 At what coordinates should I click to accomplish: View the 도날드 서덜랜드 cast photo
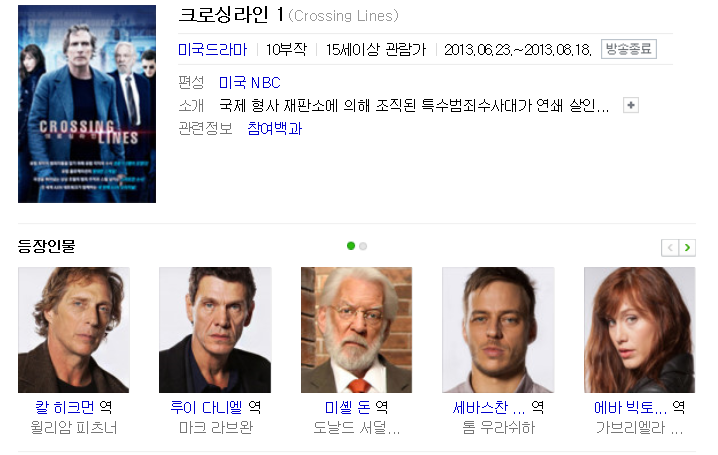pyautogui.click(x=356, y=330)
